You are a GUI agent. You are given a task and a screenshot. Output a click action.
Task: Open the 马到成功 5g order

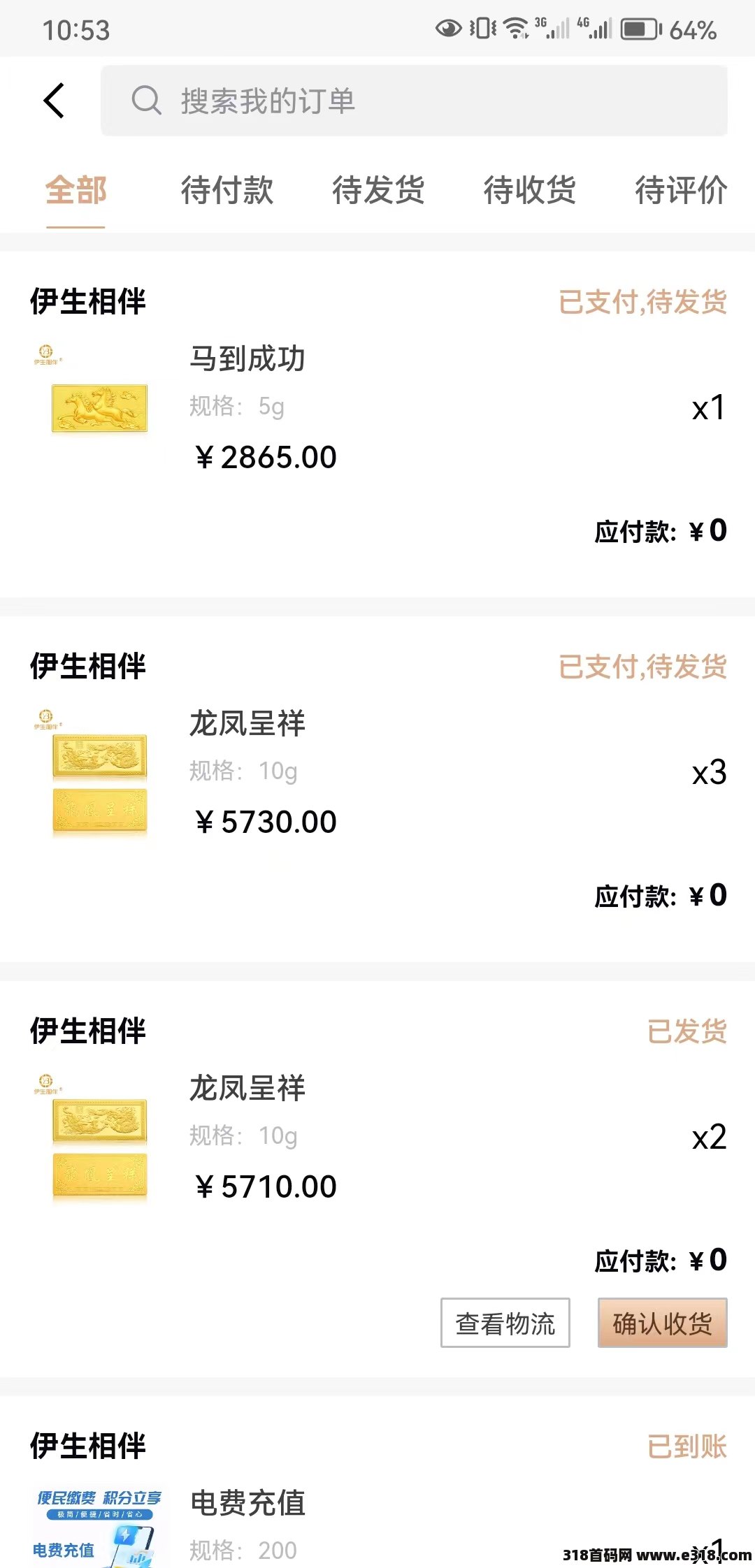[377, 424]
